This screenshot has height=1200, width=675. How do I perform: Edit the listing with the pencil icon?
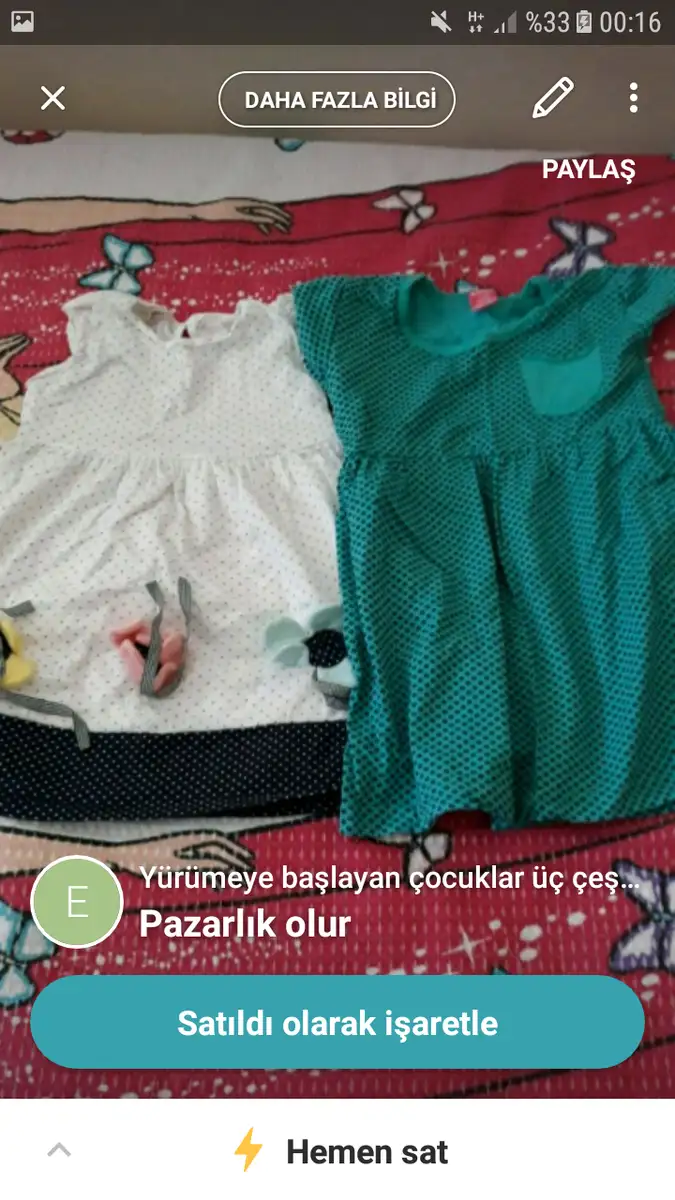(x=553, y=98)
